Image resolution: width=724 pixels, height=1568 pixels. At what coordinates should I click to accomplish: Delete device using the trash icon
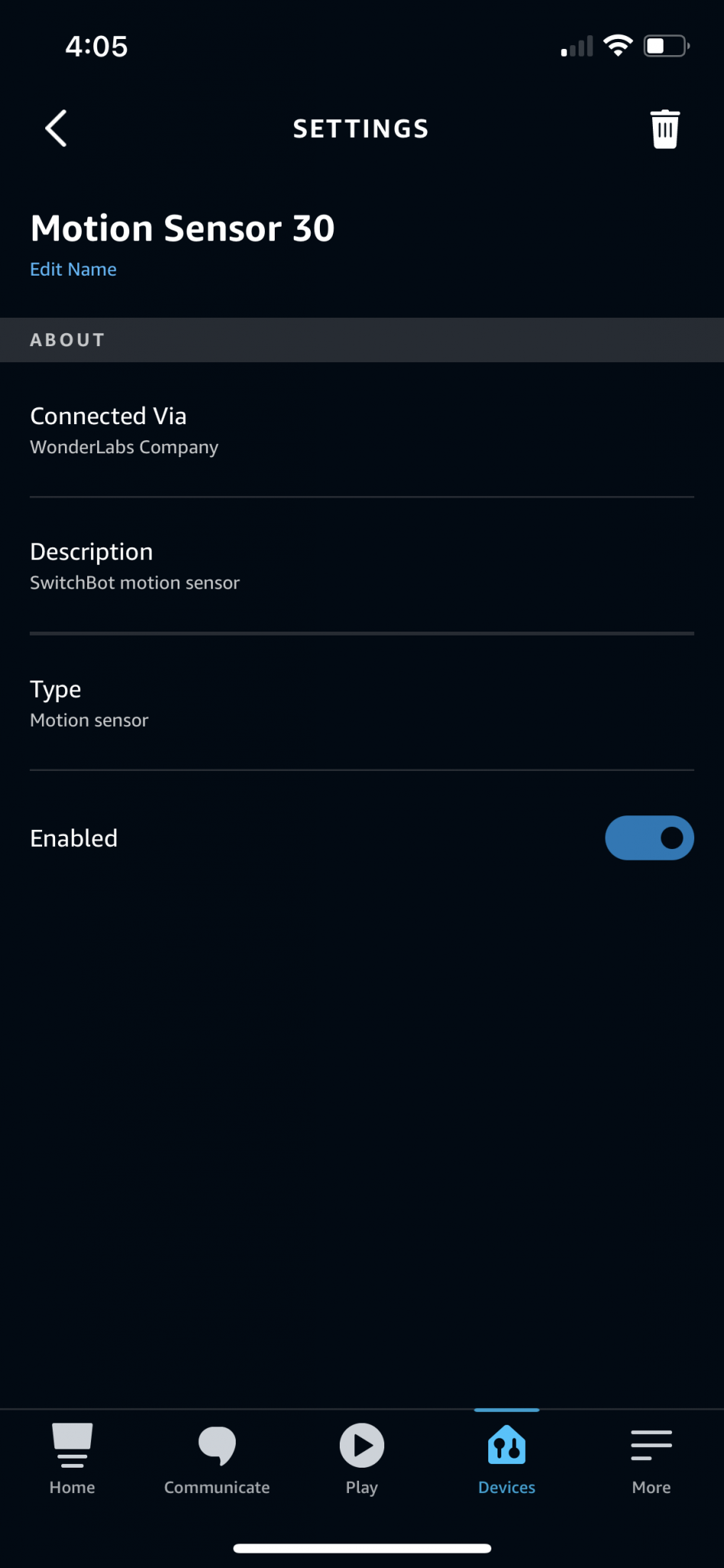[x=664, y=128]
